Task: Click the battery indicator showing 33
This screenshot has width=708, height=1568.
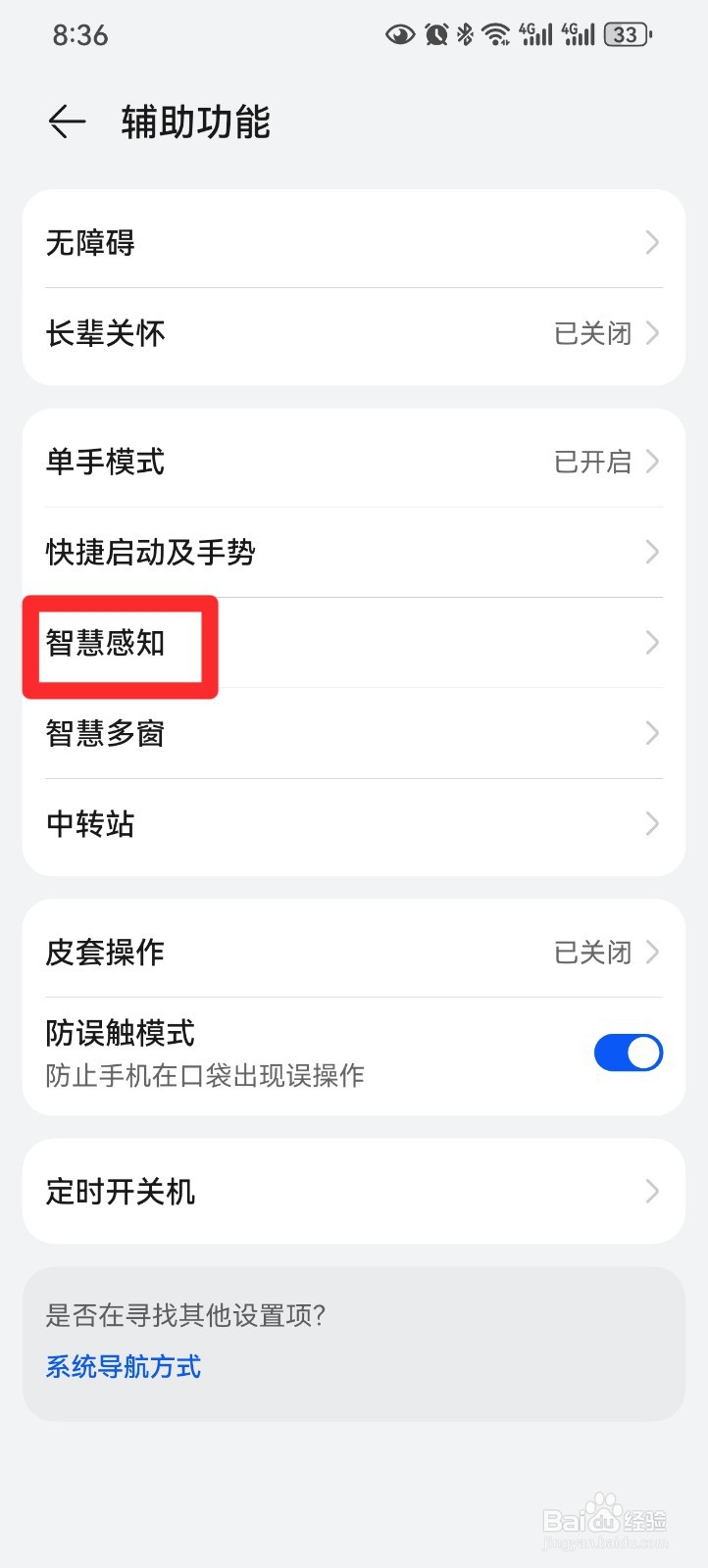Action: click(x=624, y=33)
